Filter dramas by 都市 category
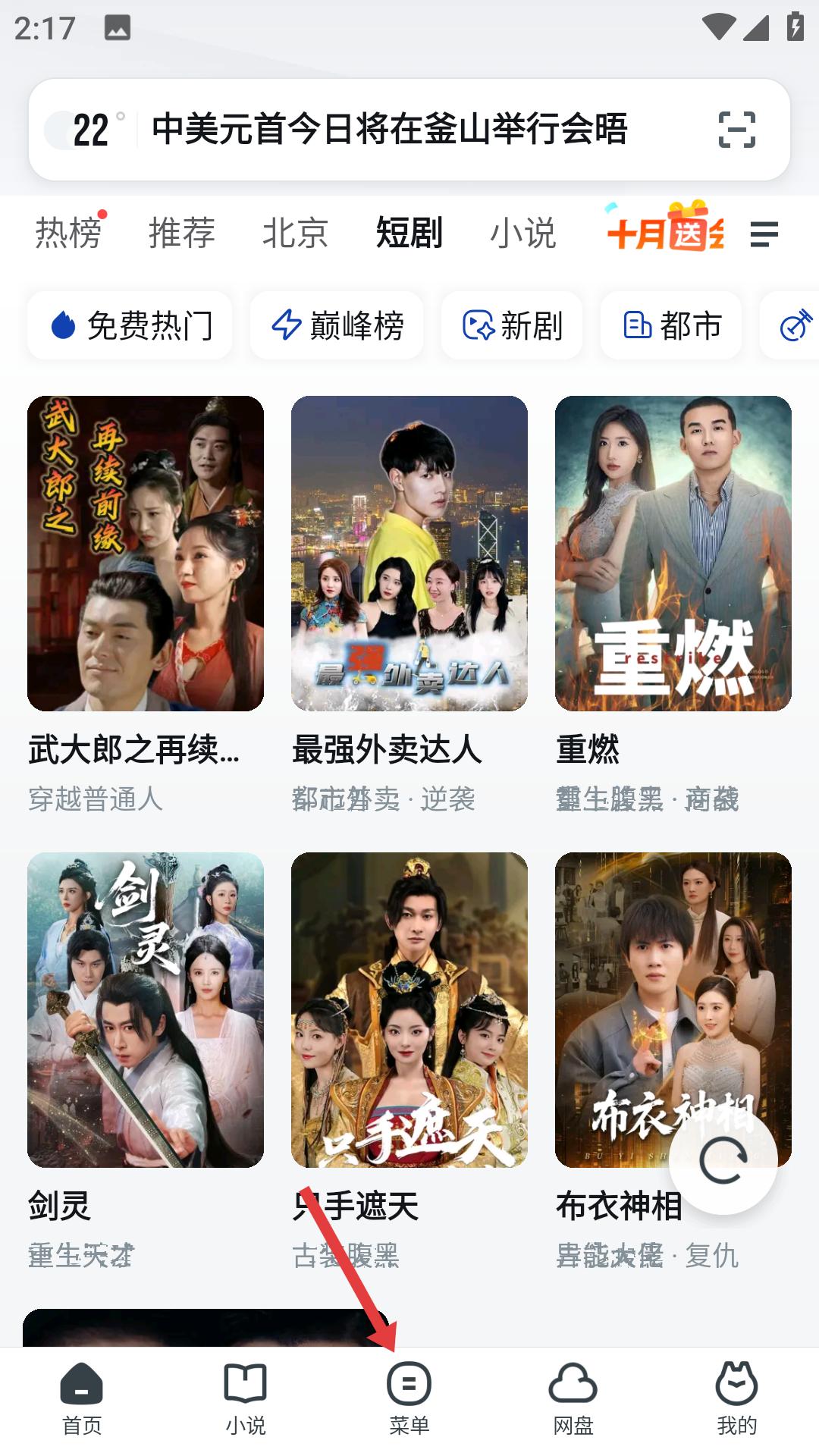This screenshot has width=819, height=1456. 671,325
